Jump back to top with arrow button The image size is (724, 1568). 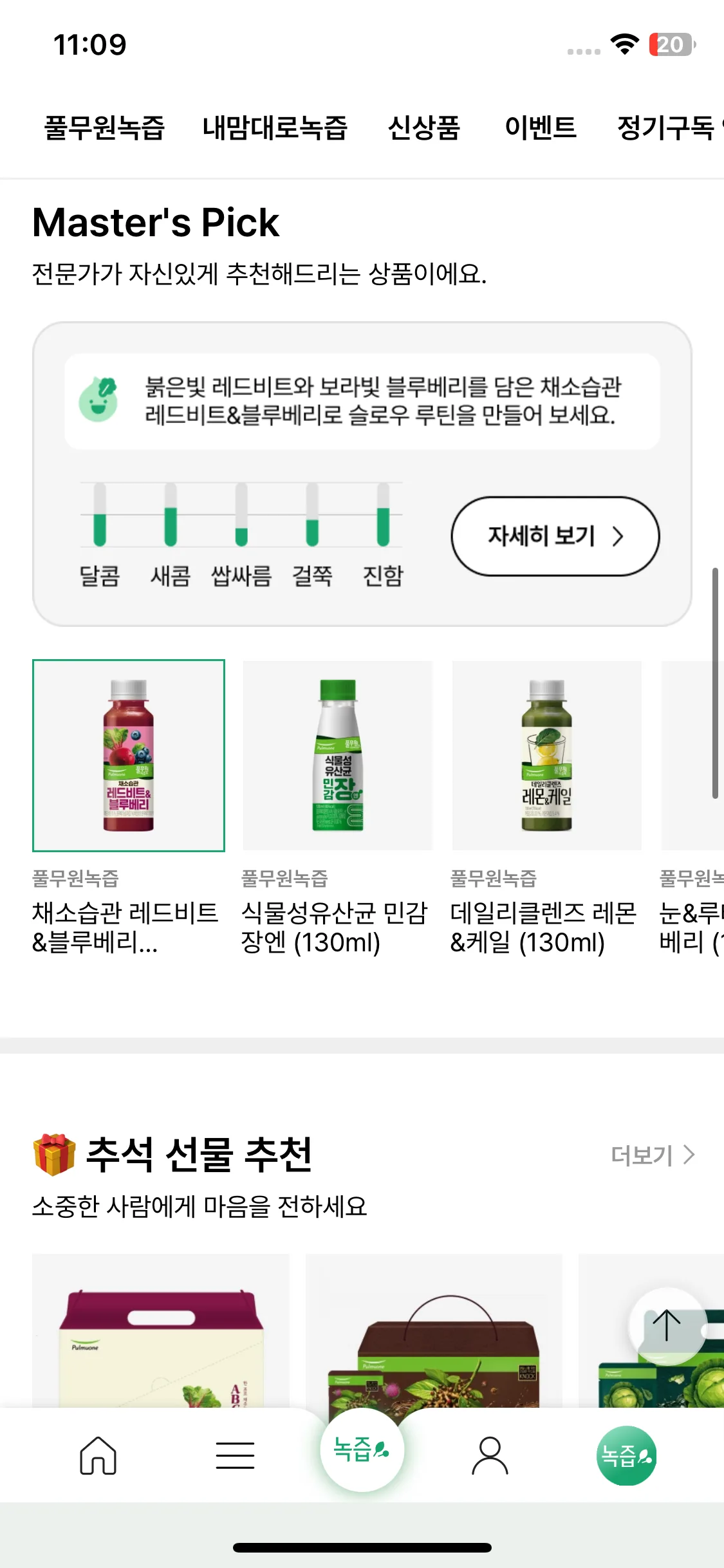pos(667,1325)
